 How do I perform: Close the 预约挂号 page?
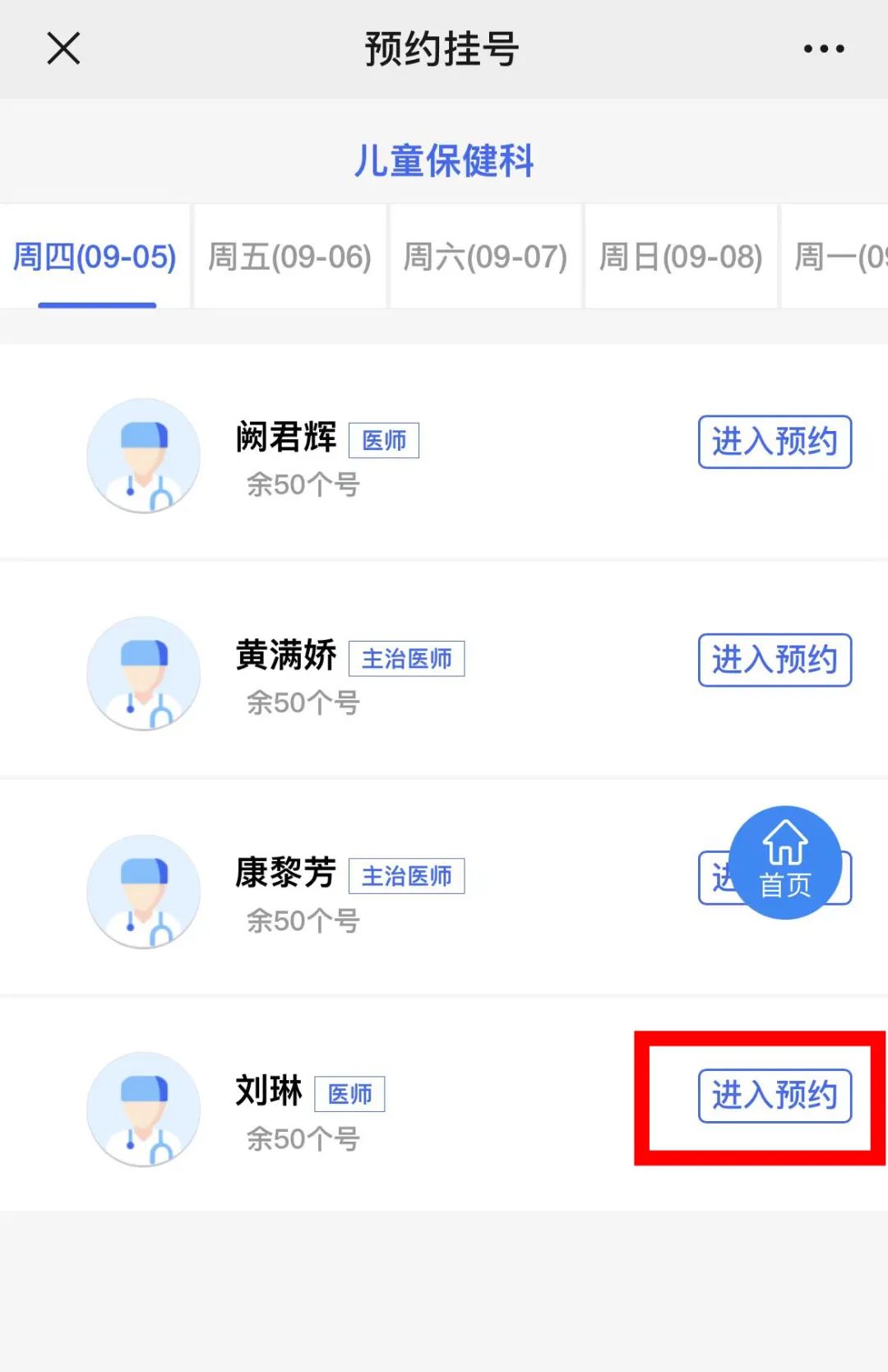click(x=63, y=49)
